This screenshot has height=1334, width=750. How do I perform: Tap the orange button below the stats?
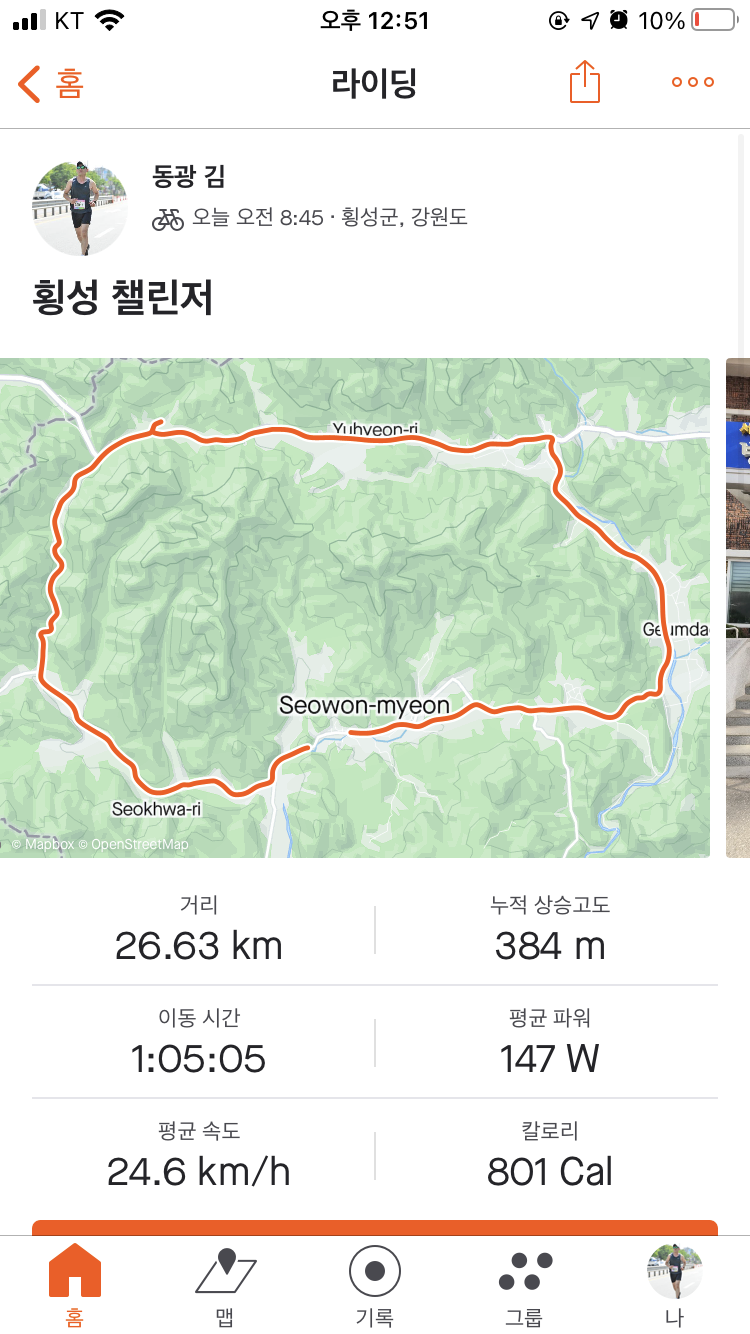[x=375, y=1227]
